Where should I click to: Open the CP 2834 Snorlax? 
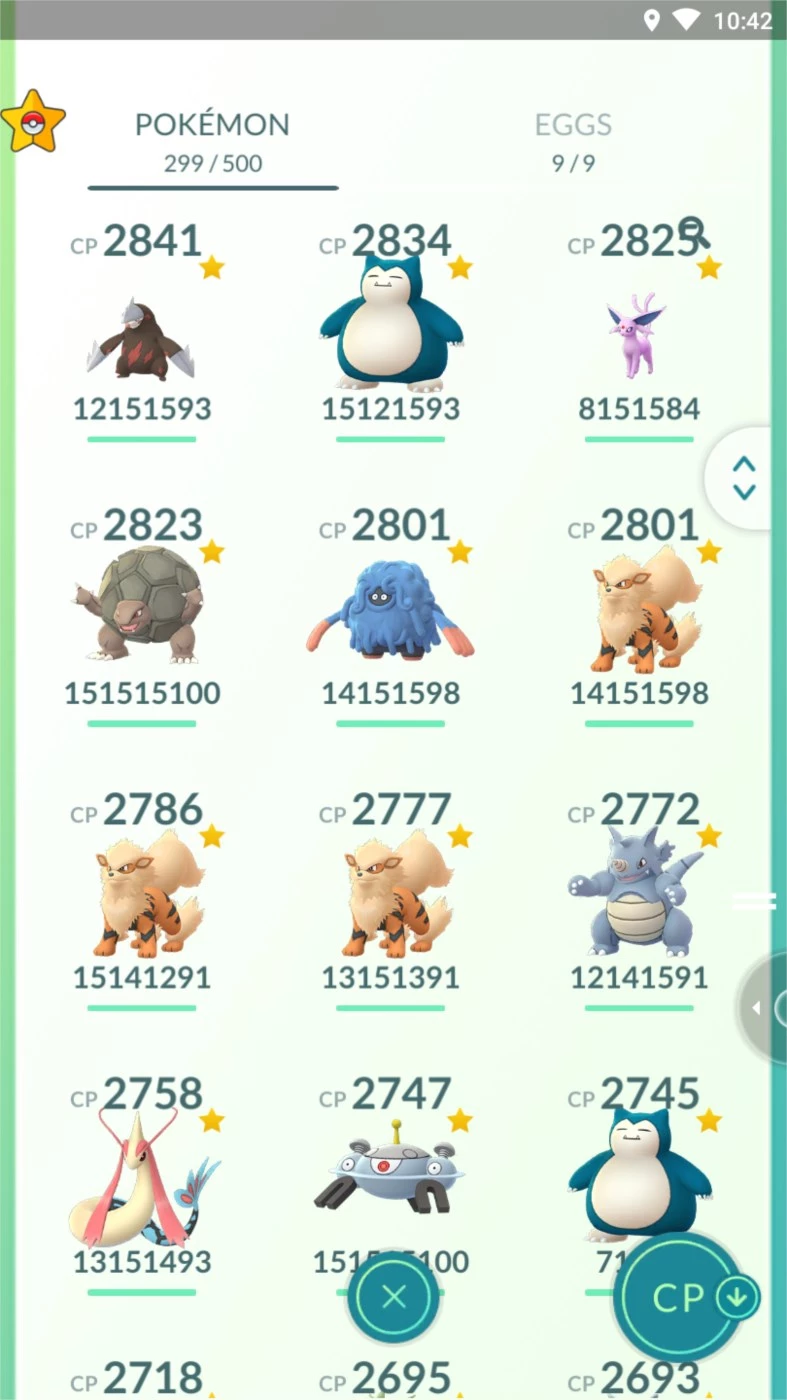(391, 322)
